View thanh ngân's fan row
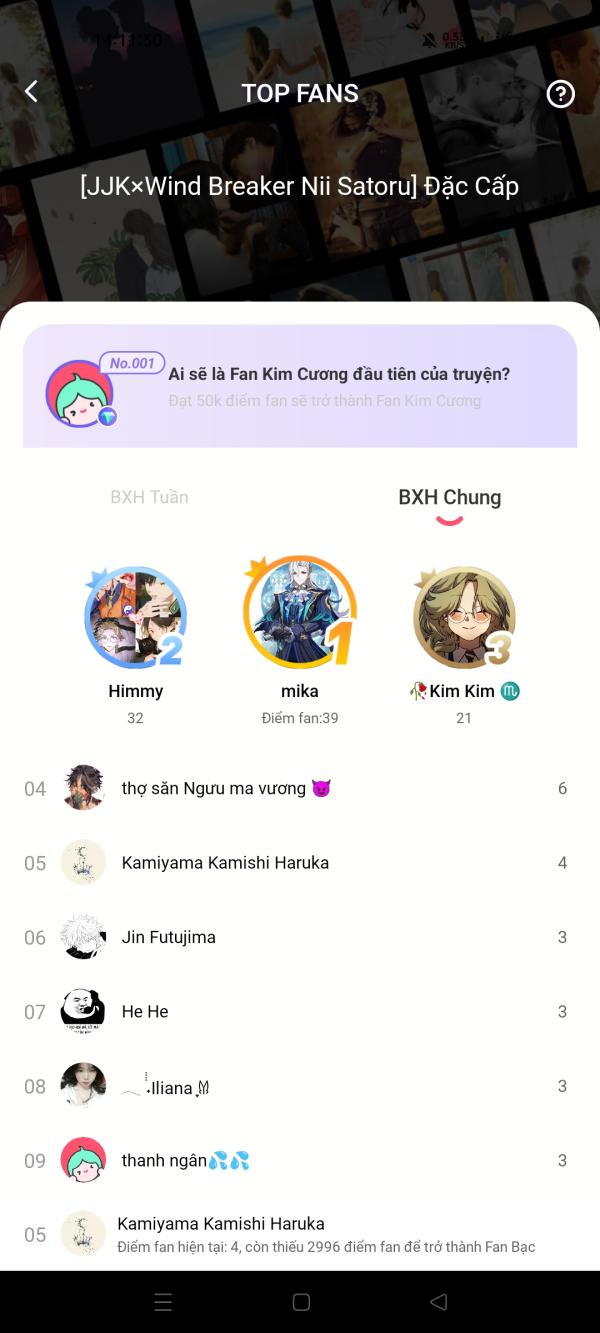 300,1160
